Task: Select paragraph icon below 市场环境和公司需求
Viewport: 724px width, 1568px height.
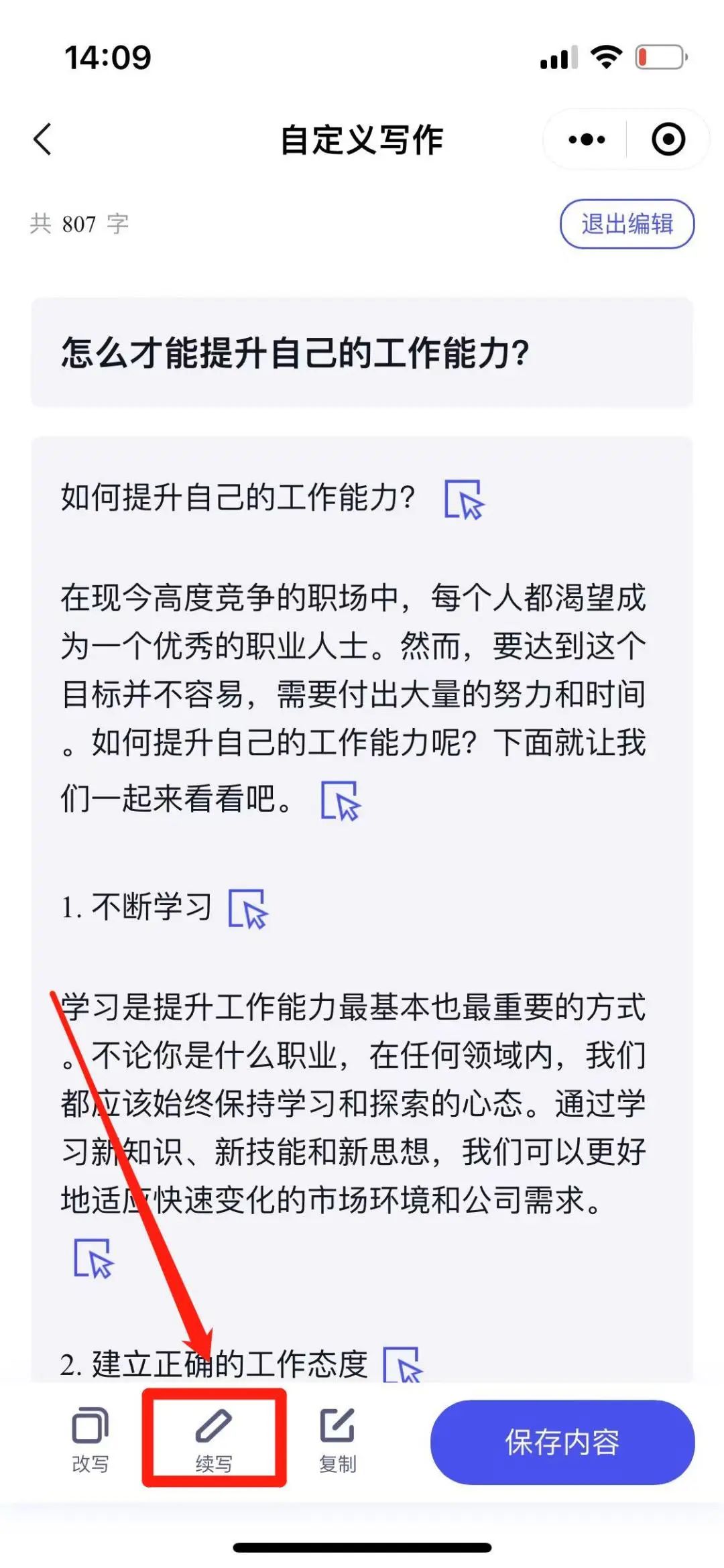Action: pyautogui.click(x=93, y=1258)
